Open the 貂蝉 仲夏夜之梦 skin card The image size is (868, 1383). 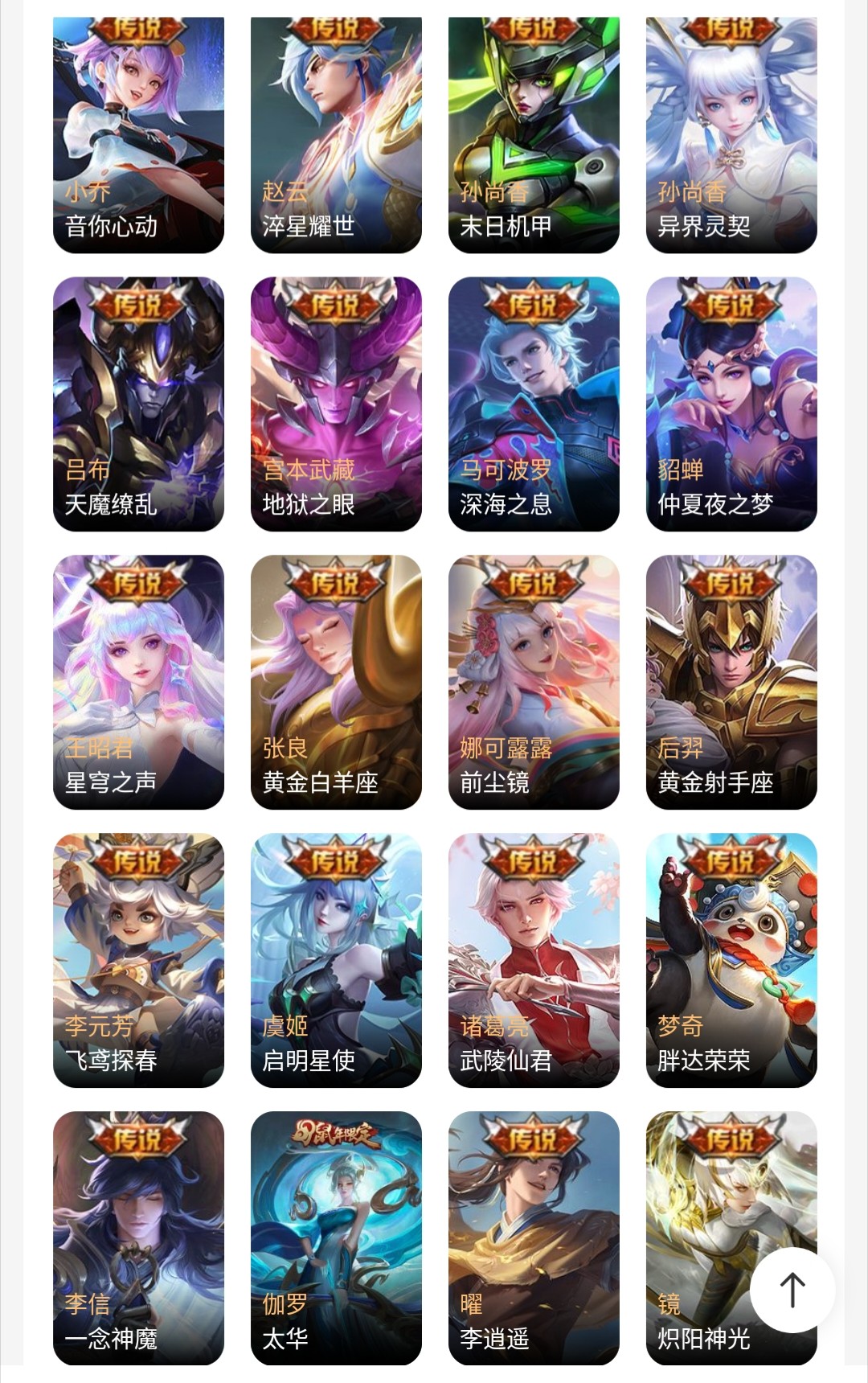pos(731,404)
